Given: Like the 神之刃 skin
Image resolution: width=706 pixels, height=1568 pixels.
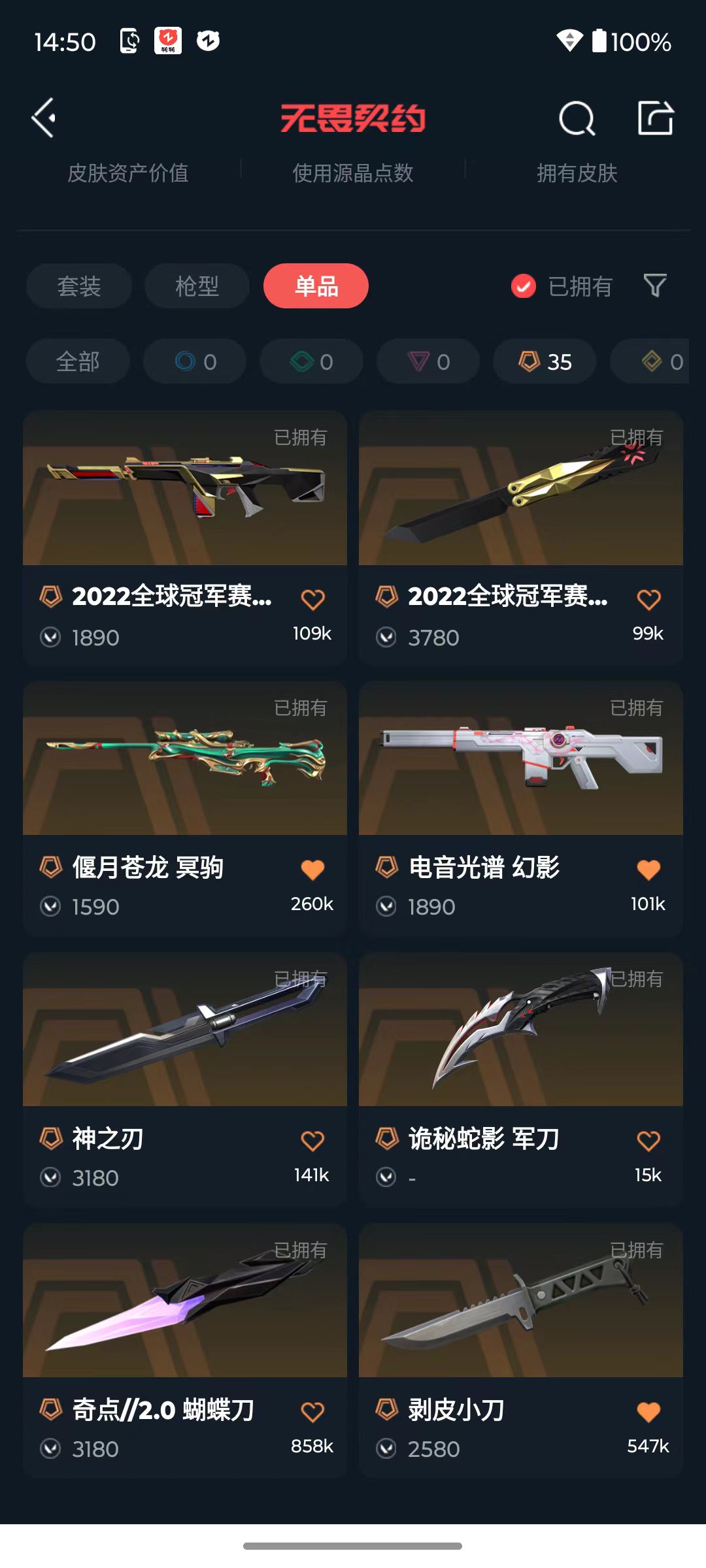Looking at the screenshot, I should [x=312, y=1141].
